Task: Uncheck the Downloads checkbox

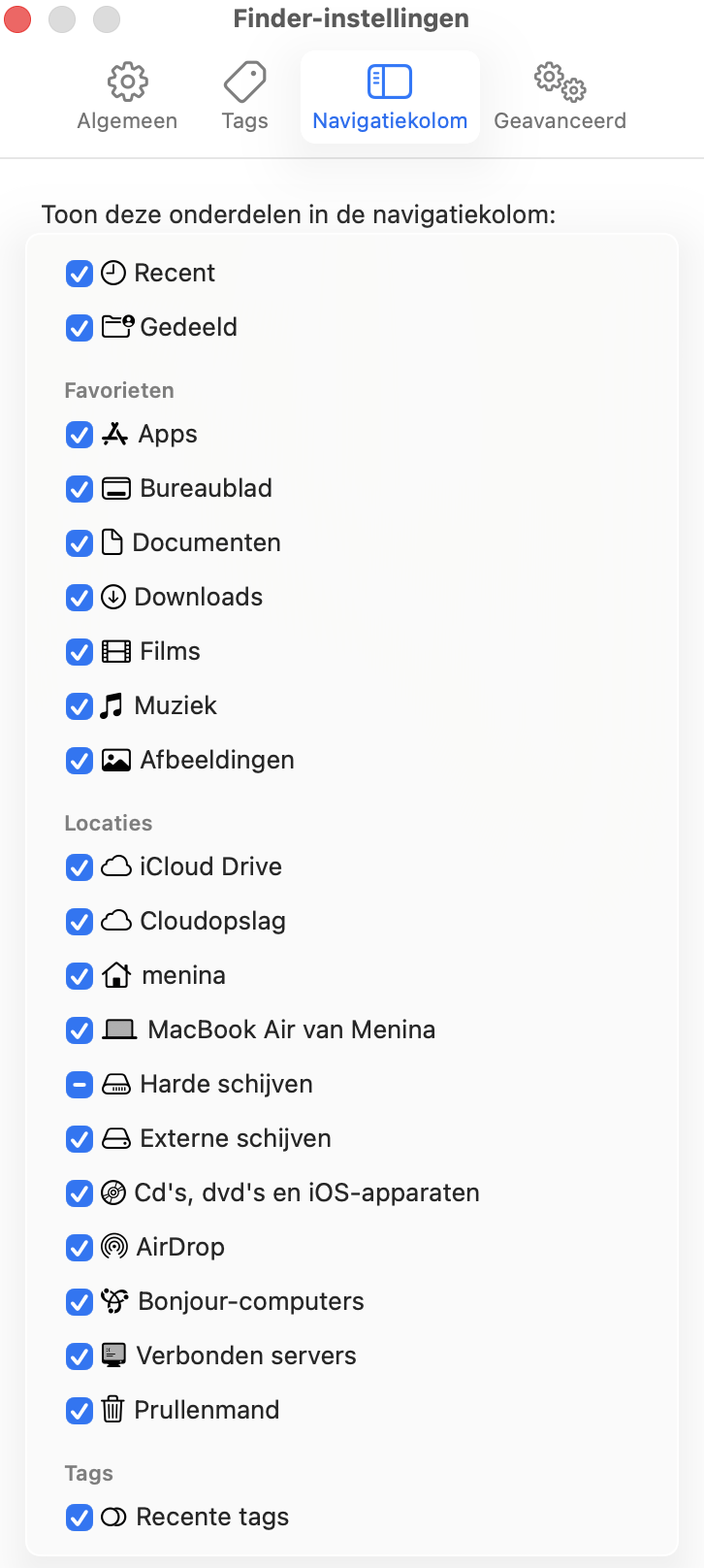Action: pos(79,598)
